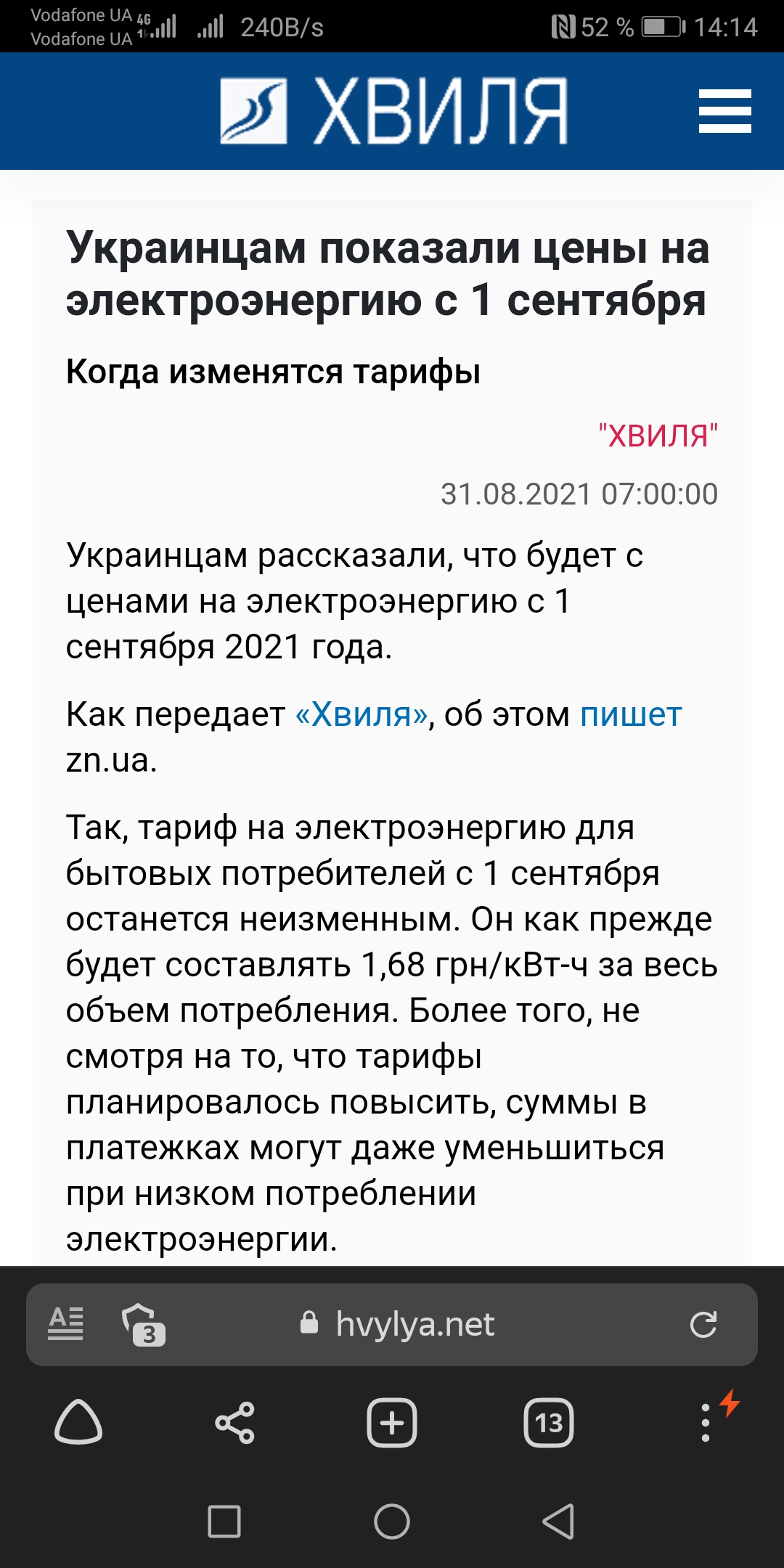Reload the current page

[x=703, y=1324]
